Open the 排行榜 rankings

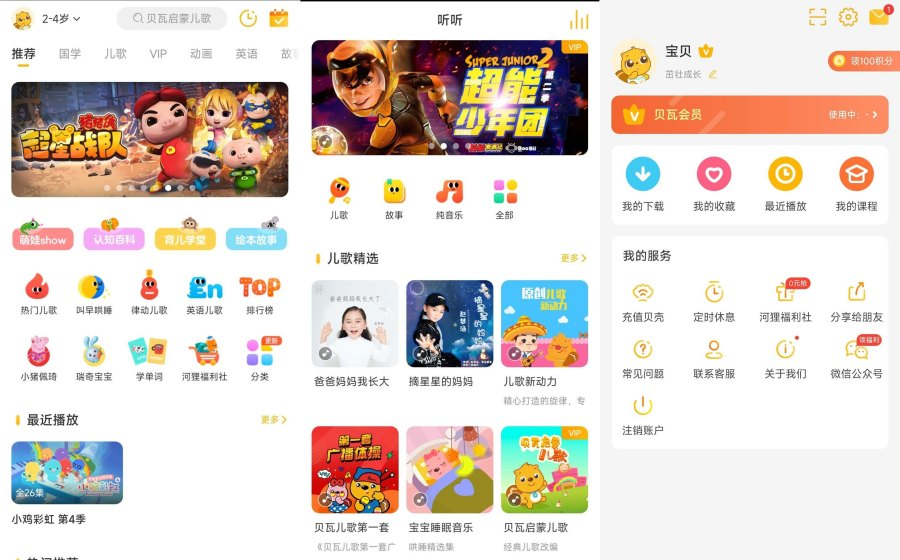pos(259,294)
